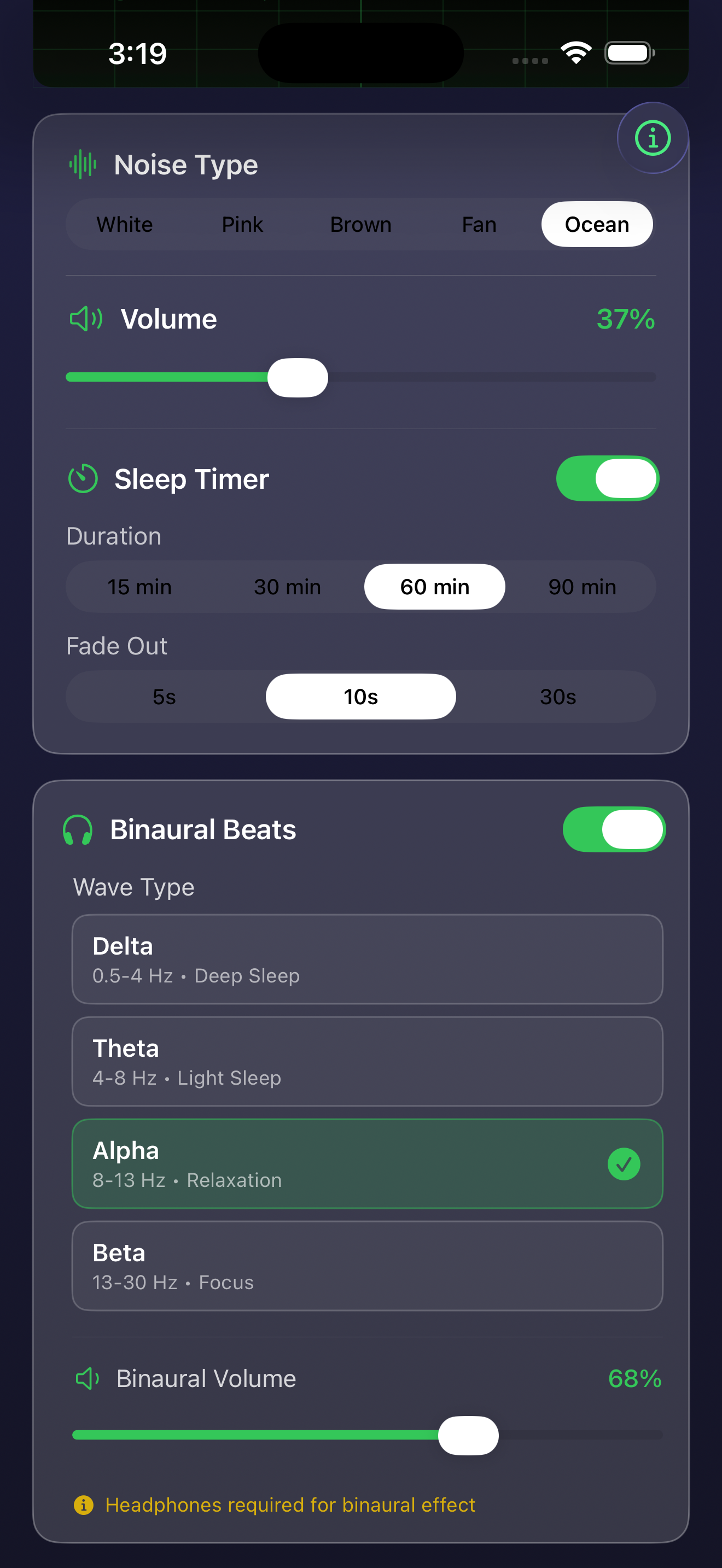Click the headphones required warning text
The image size is (722, 1568).
point(290,1505)
